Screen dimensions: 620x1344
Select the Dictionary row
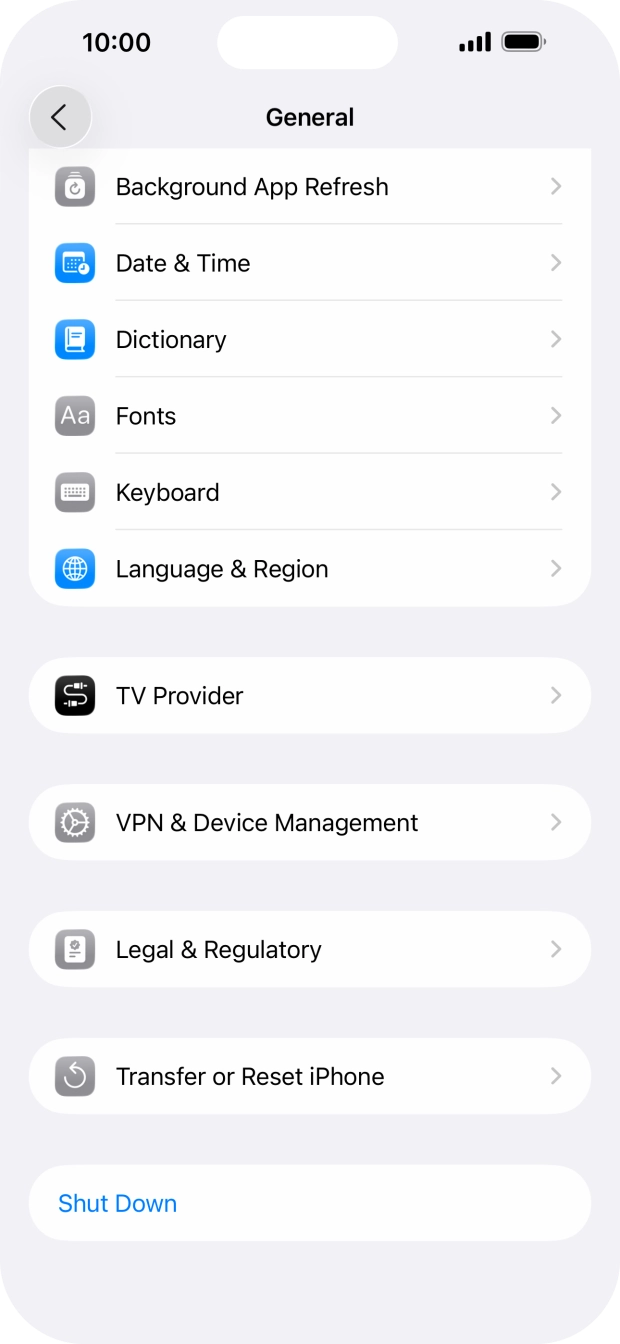point(309,340)
